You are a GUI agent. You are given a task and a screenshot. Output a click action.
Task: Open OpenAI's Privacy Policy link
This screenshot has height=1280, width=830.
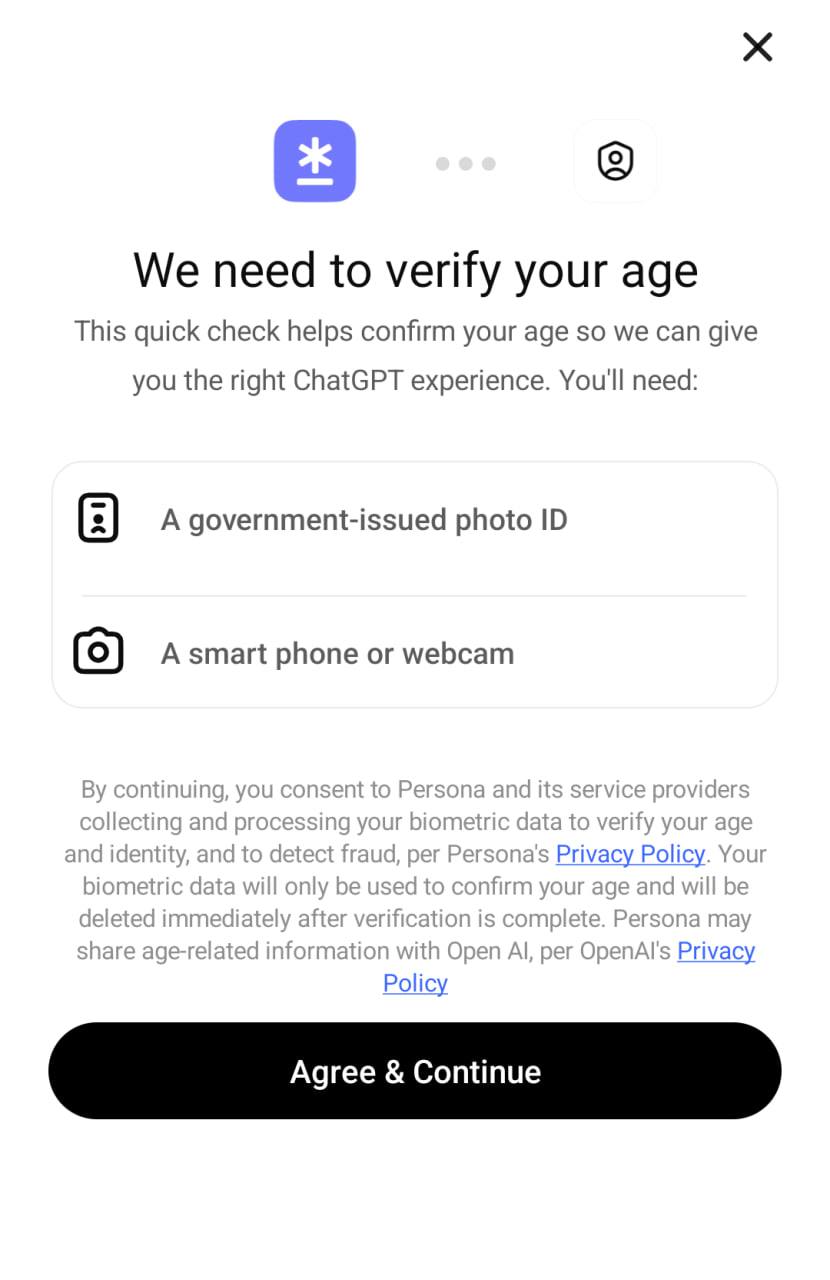(716, 951)
